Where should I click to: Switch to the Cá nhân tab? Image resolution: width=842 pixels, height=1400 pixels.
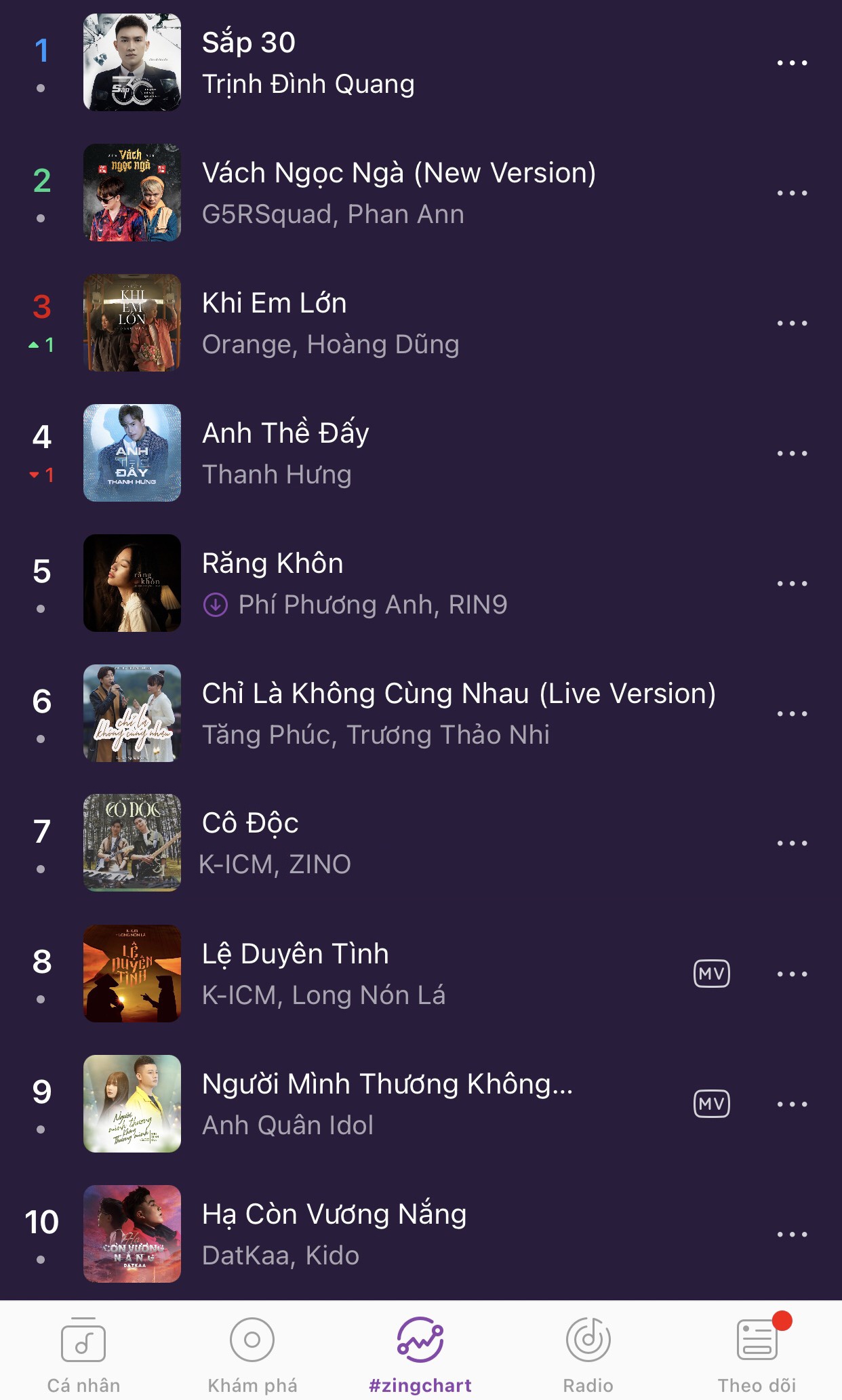(83, 1351)
